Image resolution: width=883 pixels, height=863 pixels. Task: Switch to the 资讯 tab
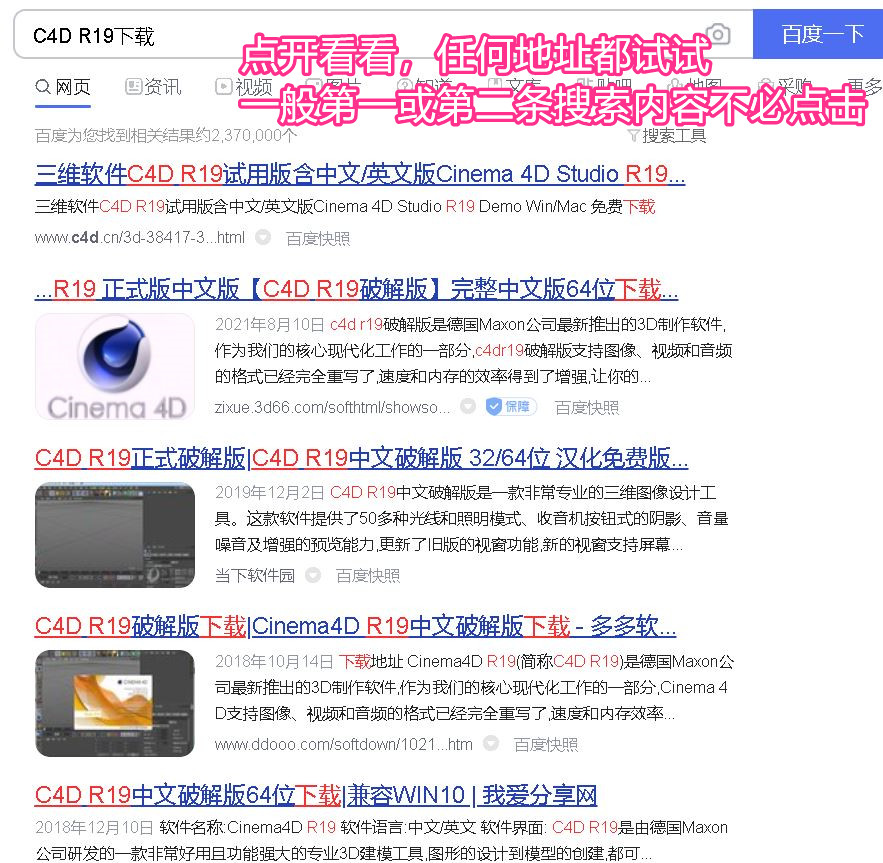click(153, 87)
